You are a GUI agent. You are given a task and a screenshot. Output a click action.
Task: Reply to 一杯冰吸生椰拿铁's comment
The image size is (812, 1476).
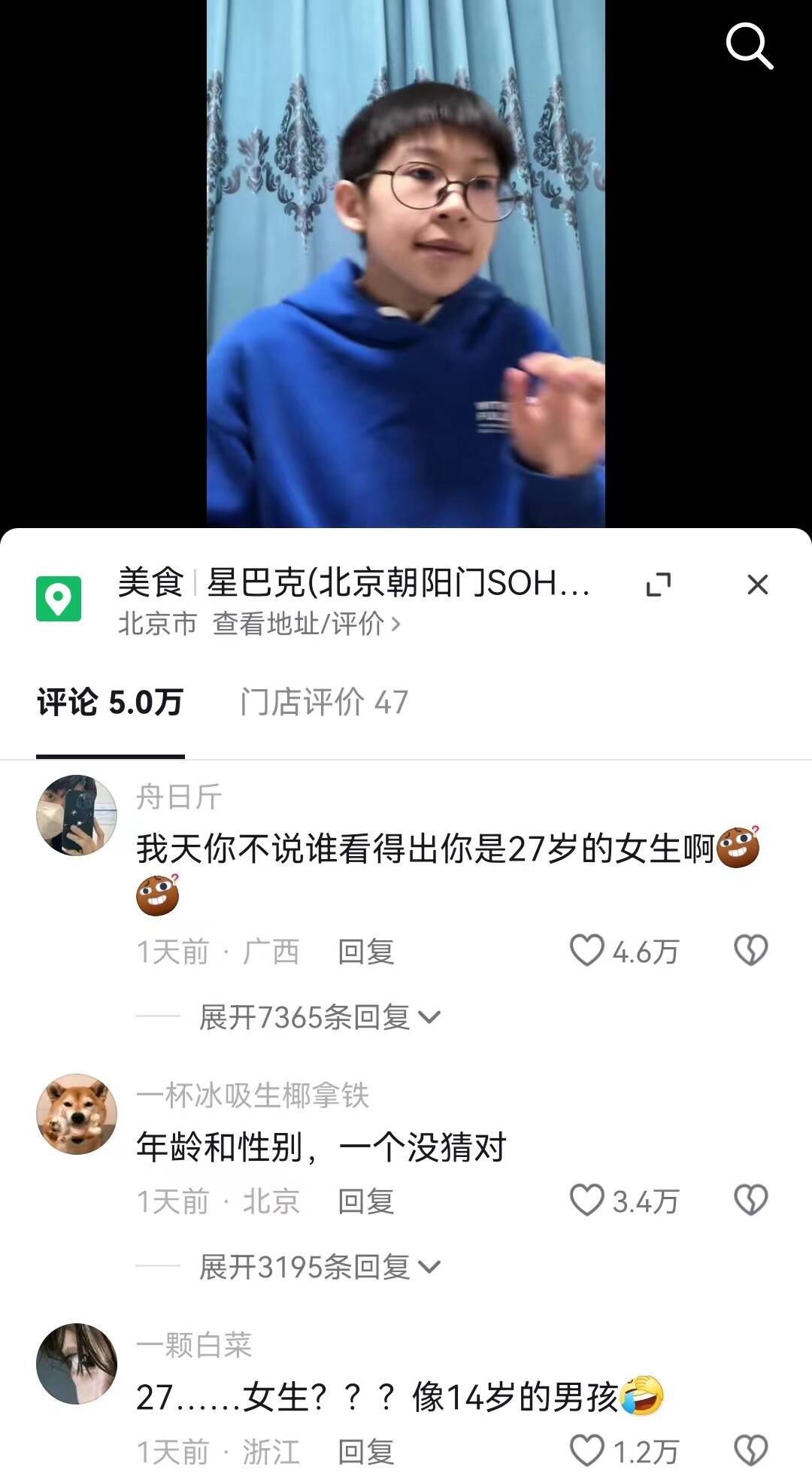point(365,1201)
